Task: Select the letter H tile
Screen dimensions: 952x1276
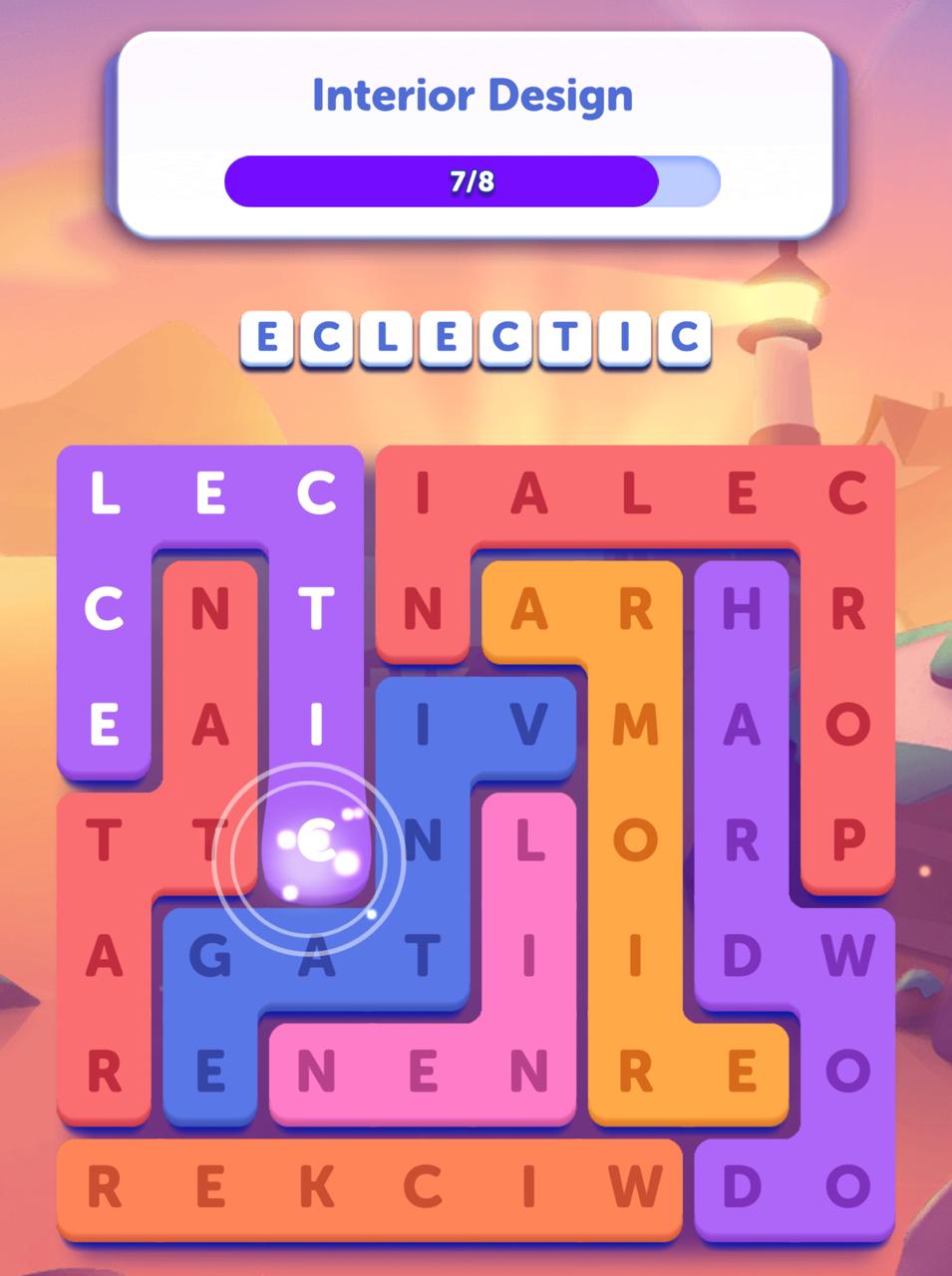Action: [x=742, y=608]
